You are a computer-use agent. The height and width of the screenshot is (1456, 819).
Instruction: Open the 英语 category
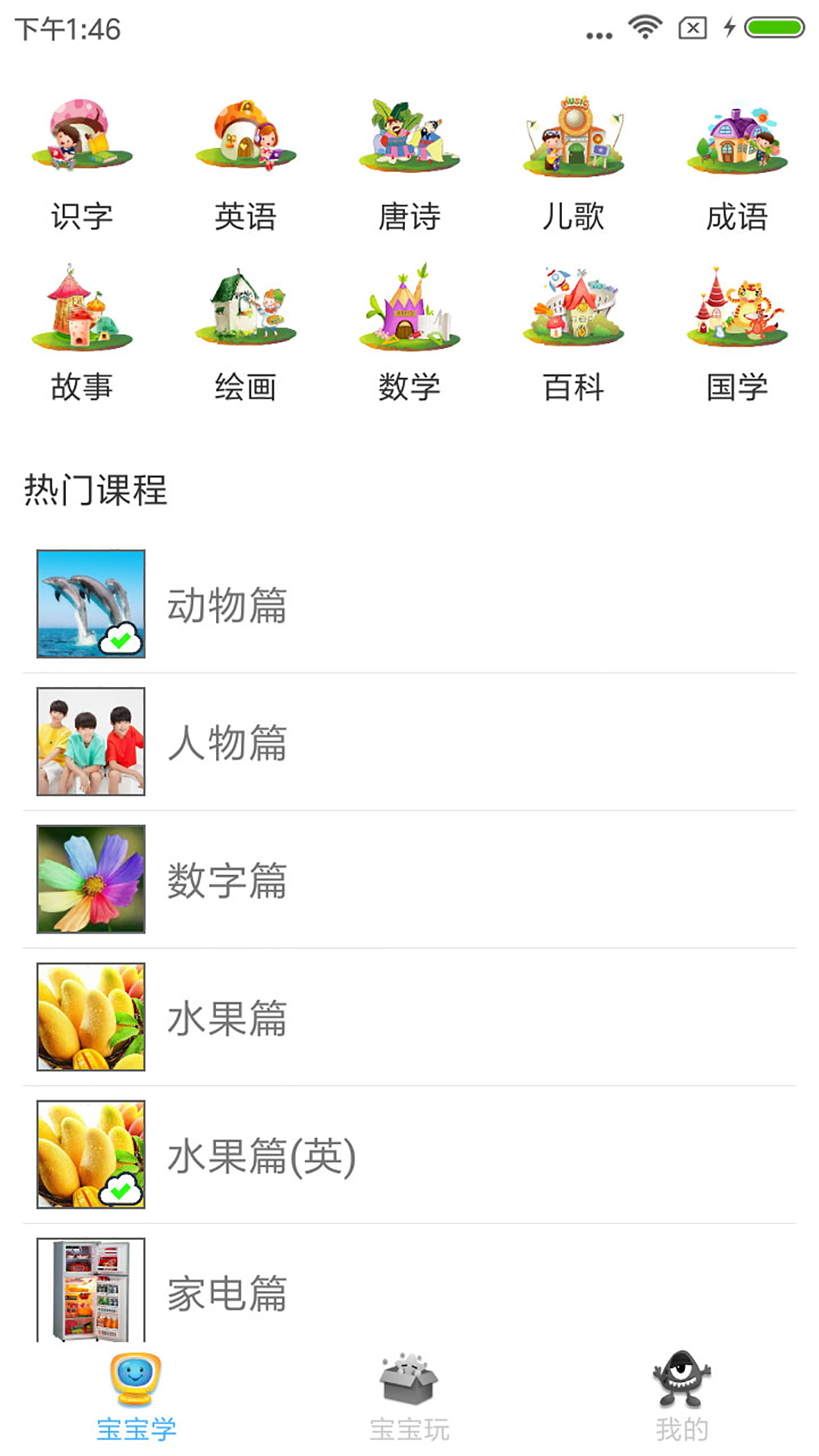(x=246, y=163)
